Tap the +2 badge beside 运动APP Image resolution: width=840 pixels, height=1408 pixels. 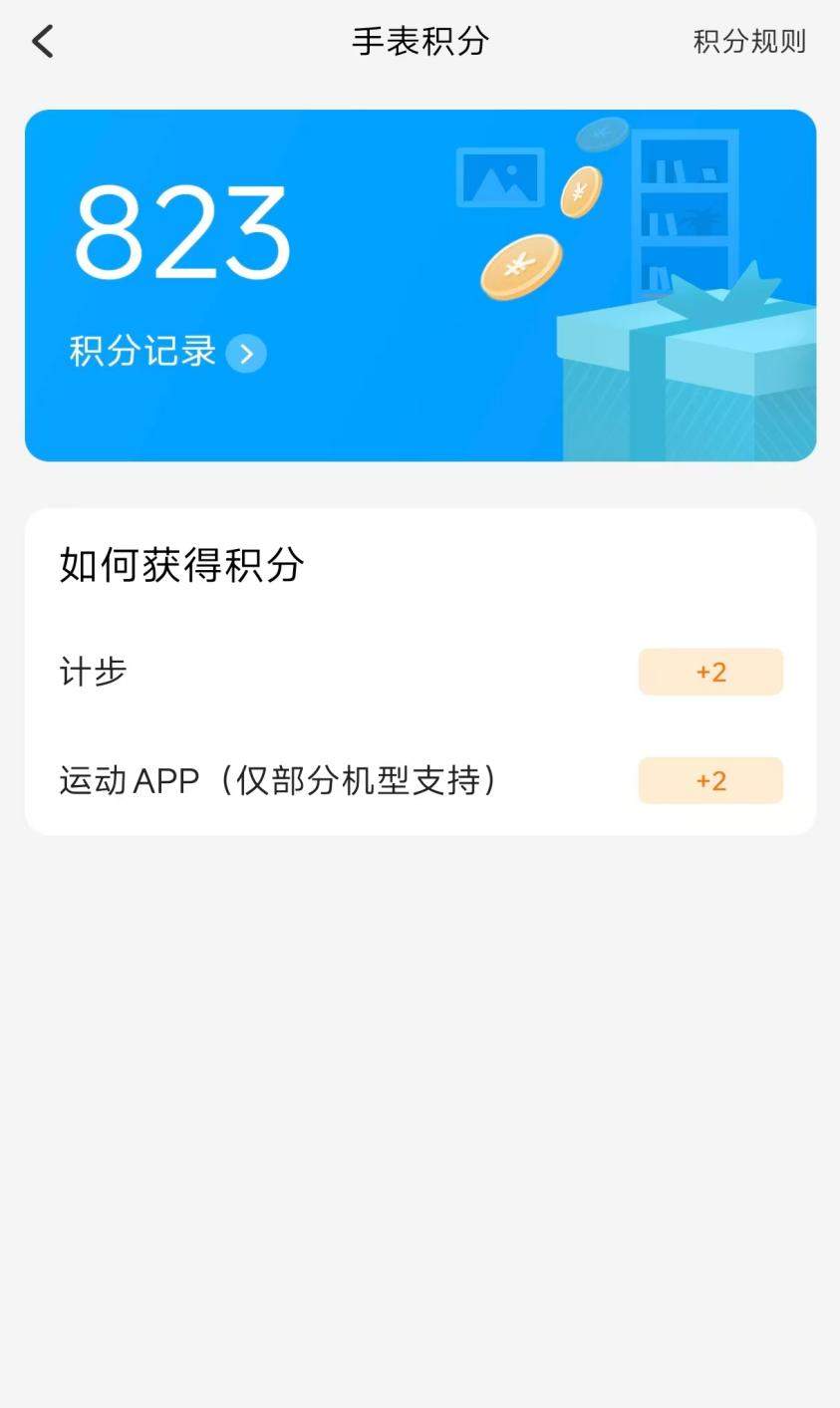pos(709,781)
